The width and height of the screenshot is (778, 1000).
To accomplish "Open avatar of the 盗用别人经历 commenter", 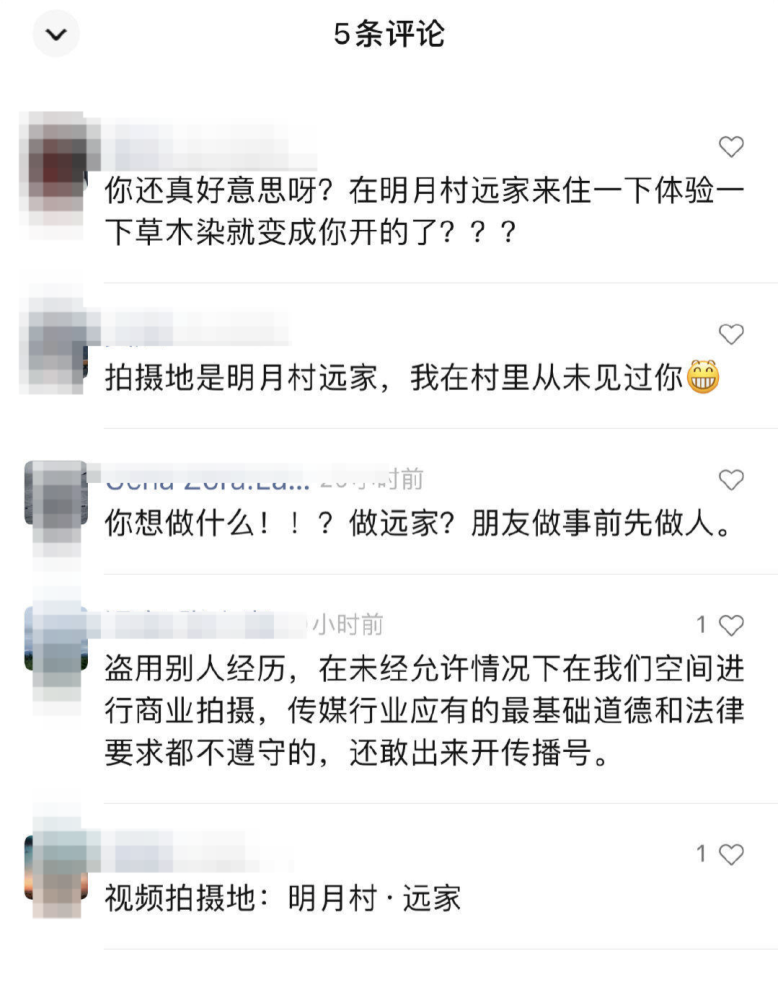I will point(56,638).
